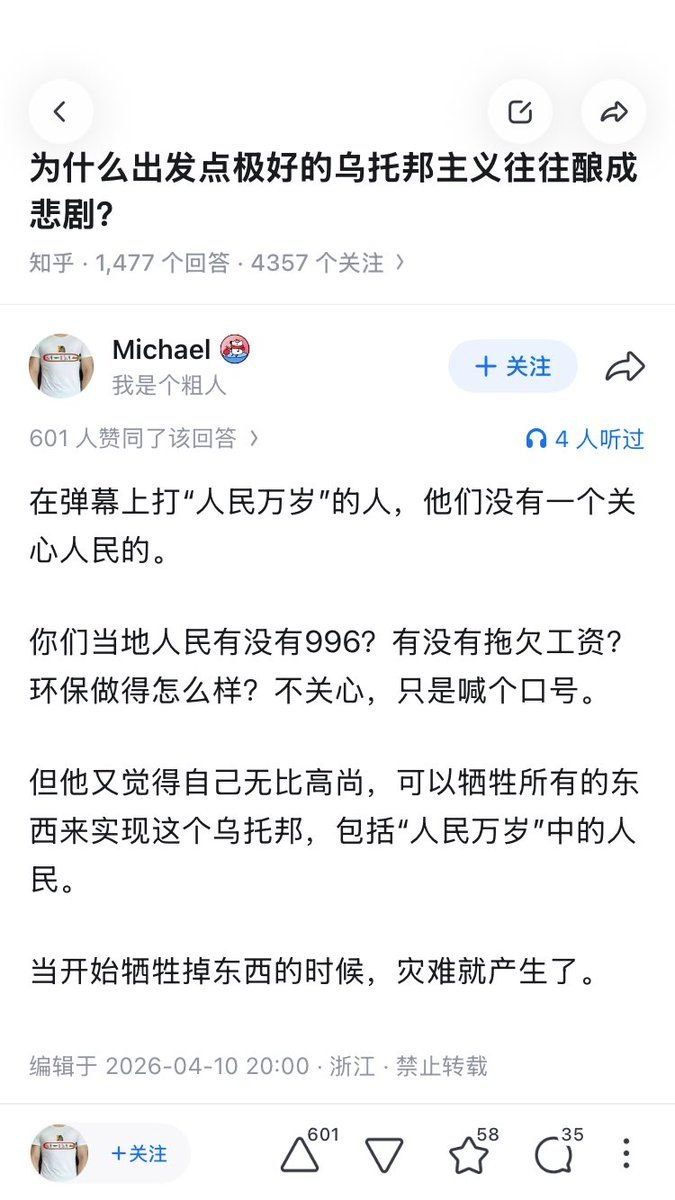View the 601 人赞同了该回答 list
Viewport: 675px width, 1200px height.
[144, 438]
